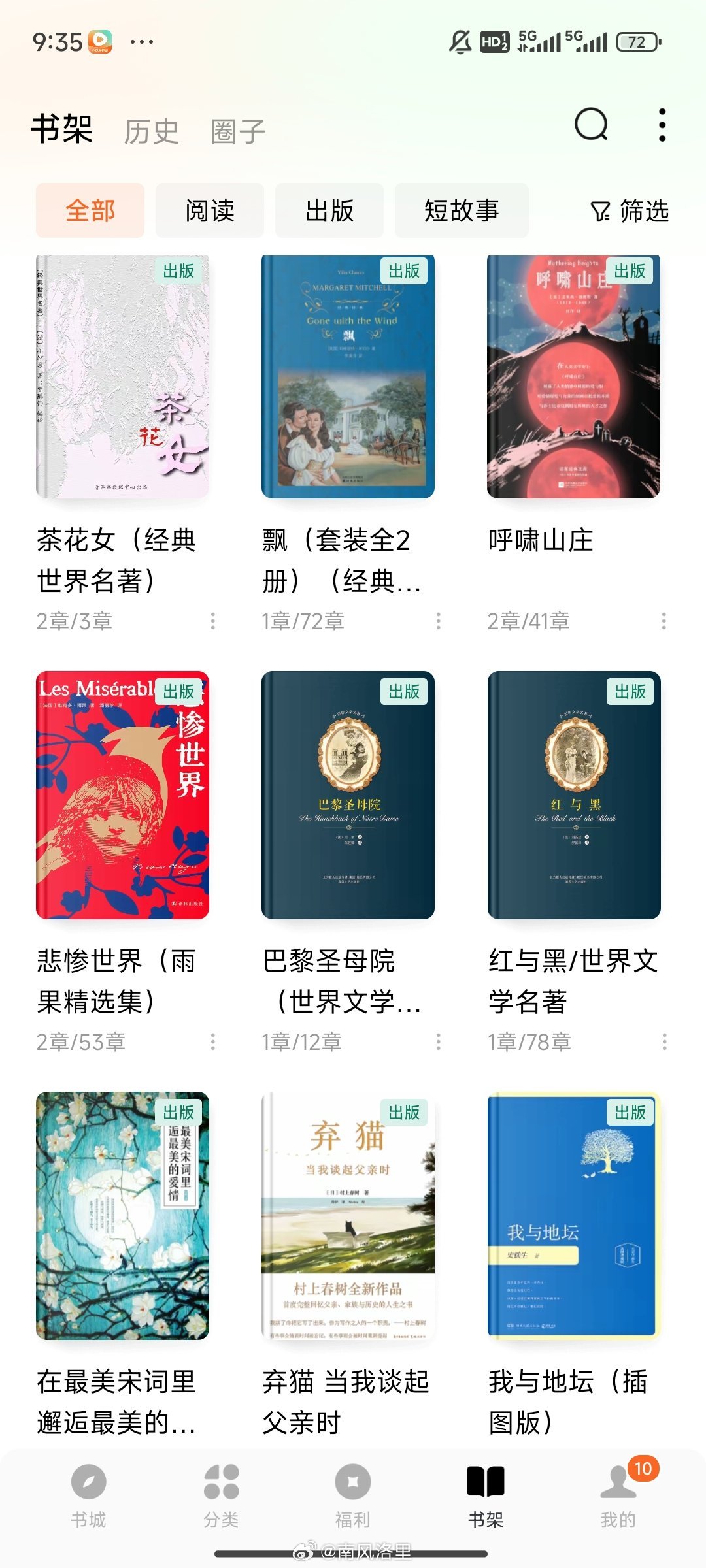Open more options for 悲惨世界

pos(212,1041)
